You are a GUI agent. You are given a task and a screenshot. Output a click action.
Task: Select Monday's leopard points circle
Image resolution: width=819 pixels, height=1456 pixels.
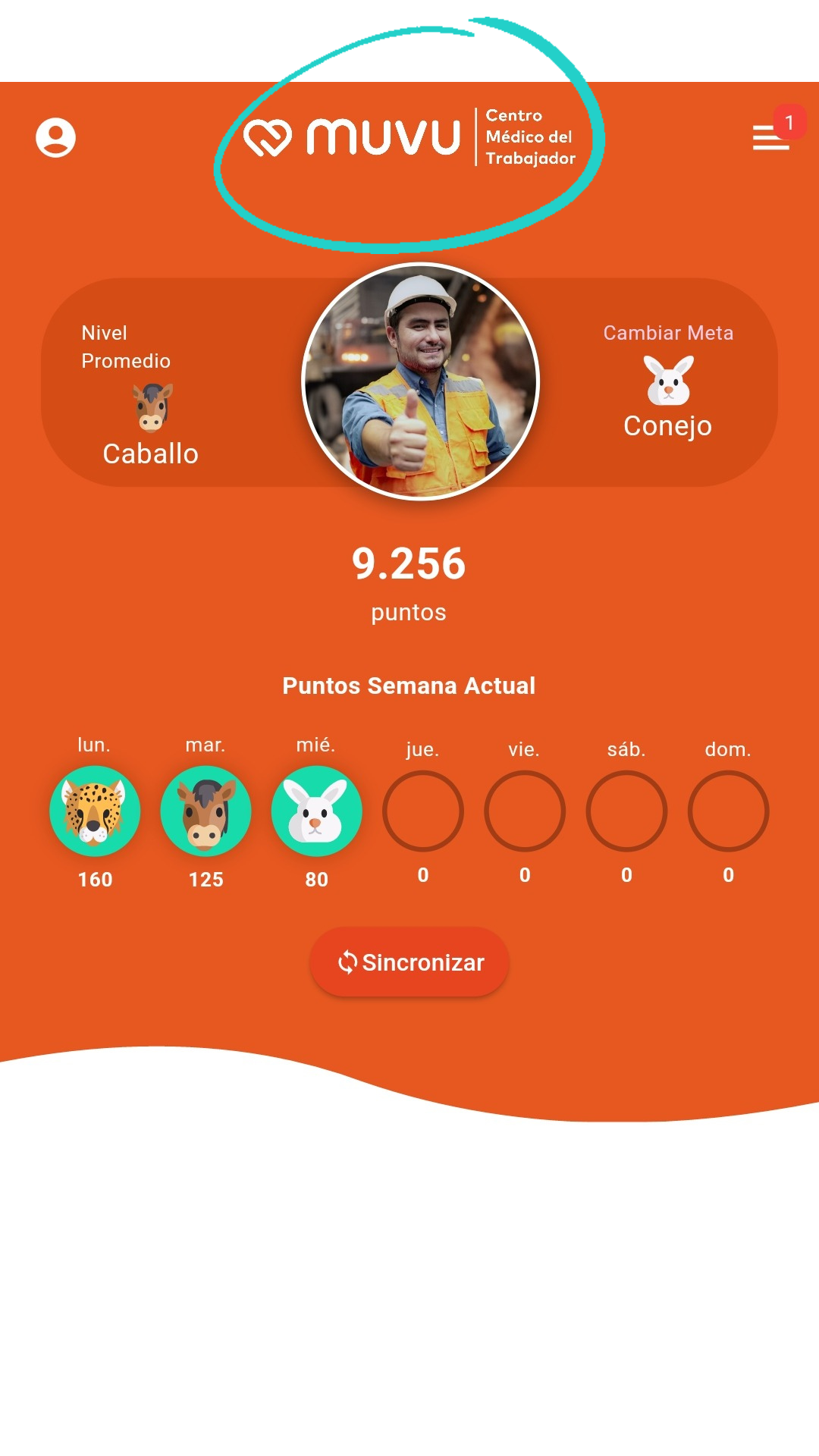tap(95, 811)
